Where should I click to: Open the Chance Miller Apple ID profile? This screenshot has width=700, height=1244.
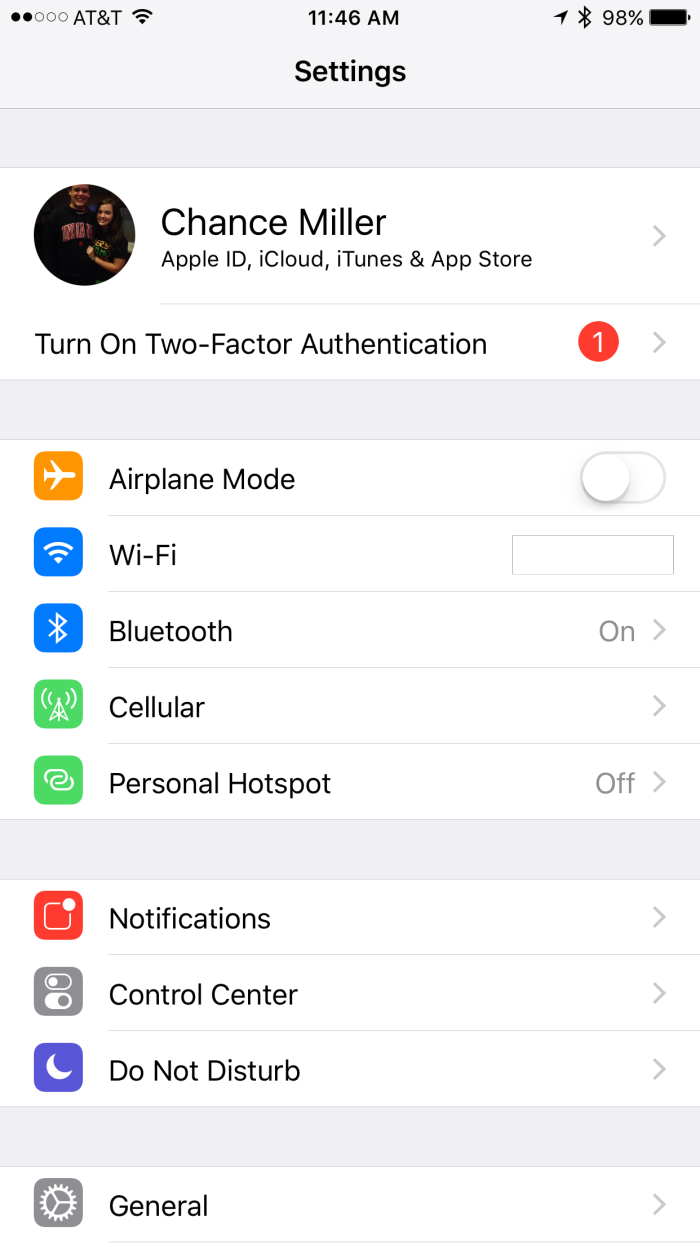350,236
